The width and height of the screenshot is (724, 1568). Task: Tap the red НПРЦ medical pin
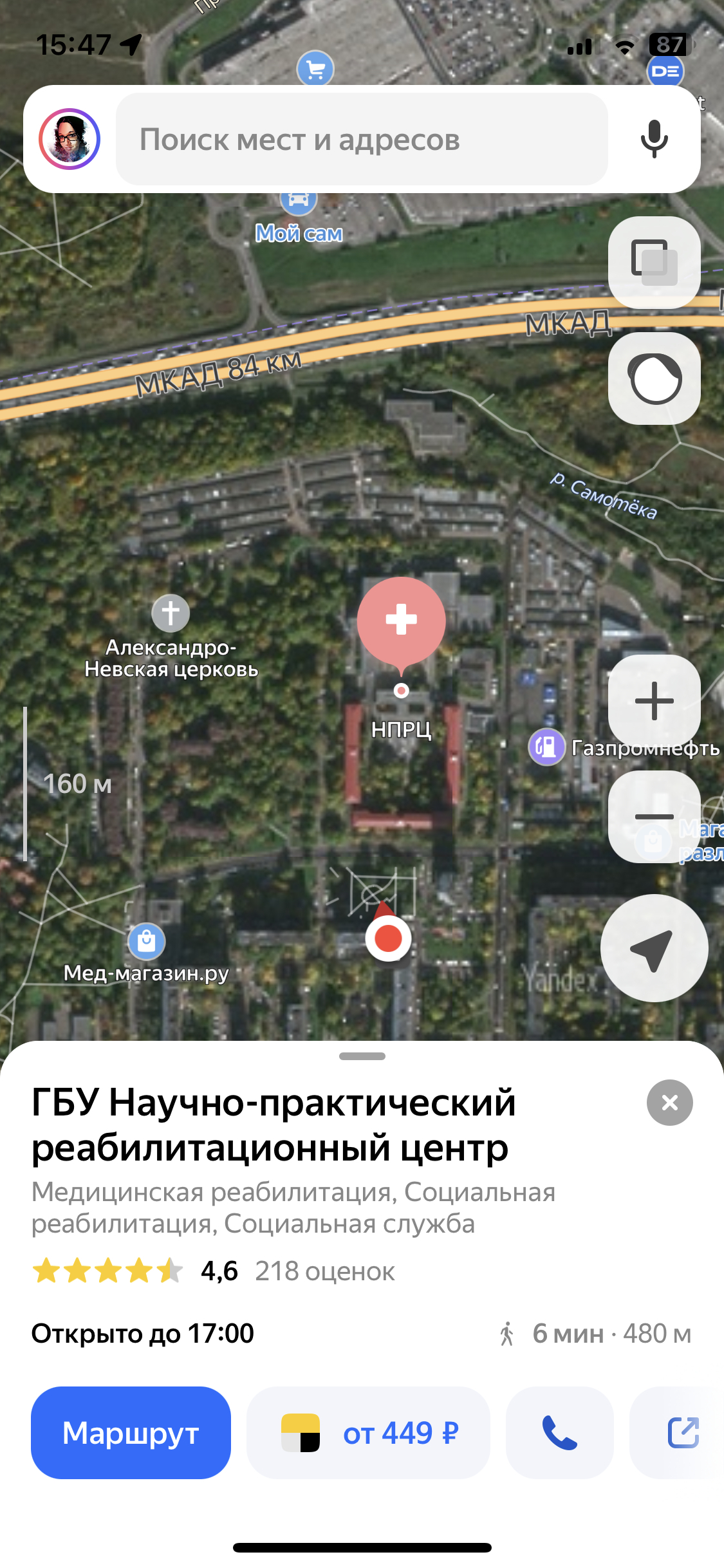[x=401, y=620]
